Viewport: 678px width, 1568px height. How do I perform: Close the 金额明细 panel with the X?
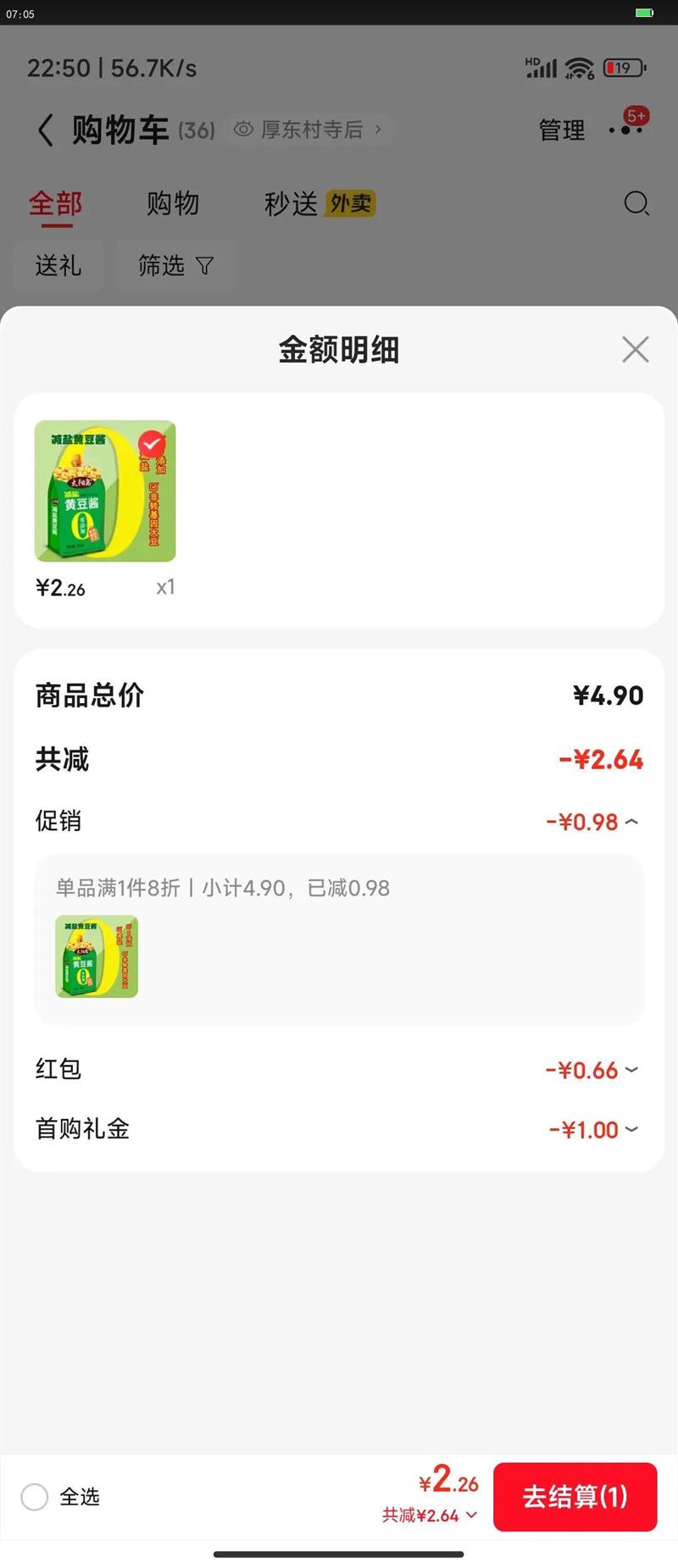pos(635,349)
